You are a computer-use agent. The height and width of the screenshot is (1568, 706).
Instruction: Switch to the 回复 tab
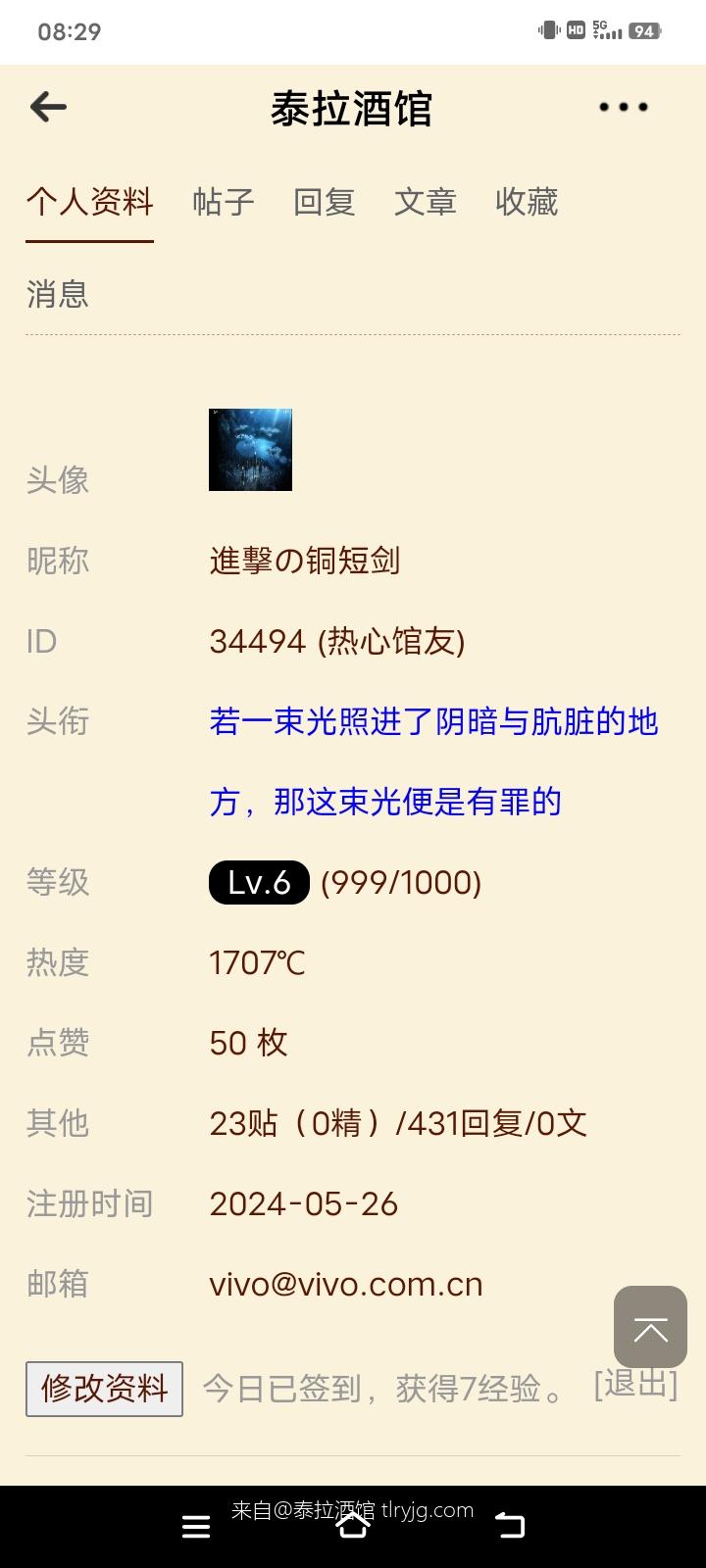point(324,203)
